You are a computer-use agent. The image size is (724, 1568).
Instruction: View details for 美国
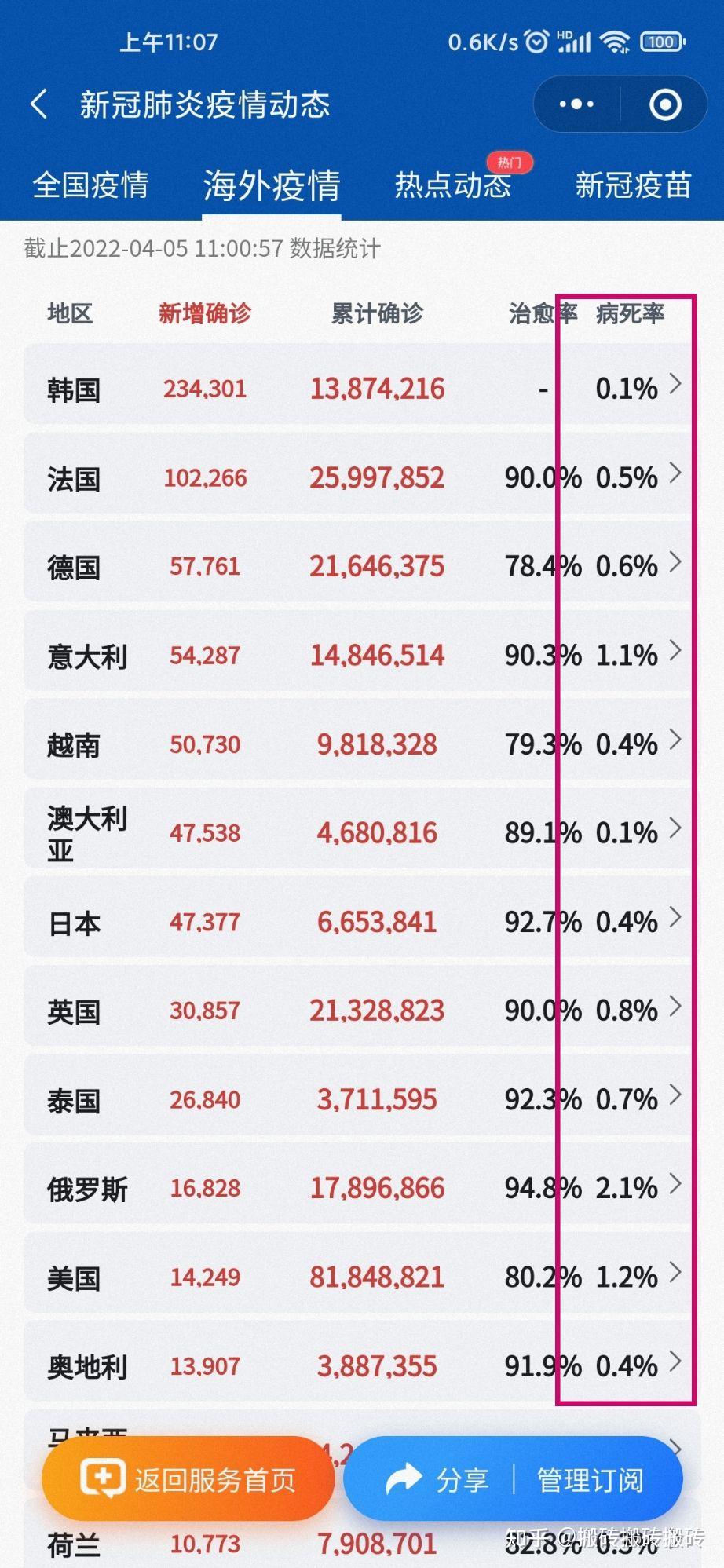[360, 1276]
